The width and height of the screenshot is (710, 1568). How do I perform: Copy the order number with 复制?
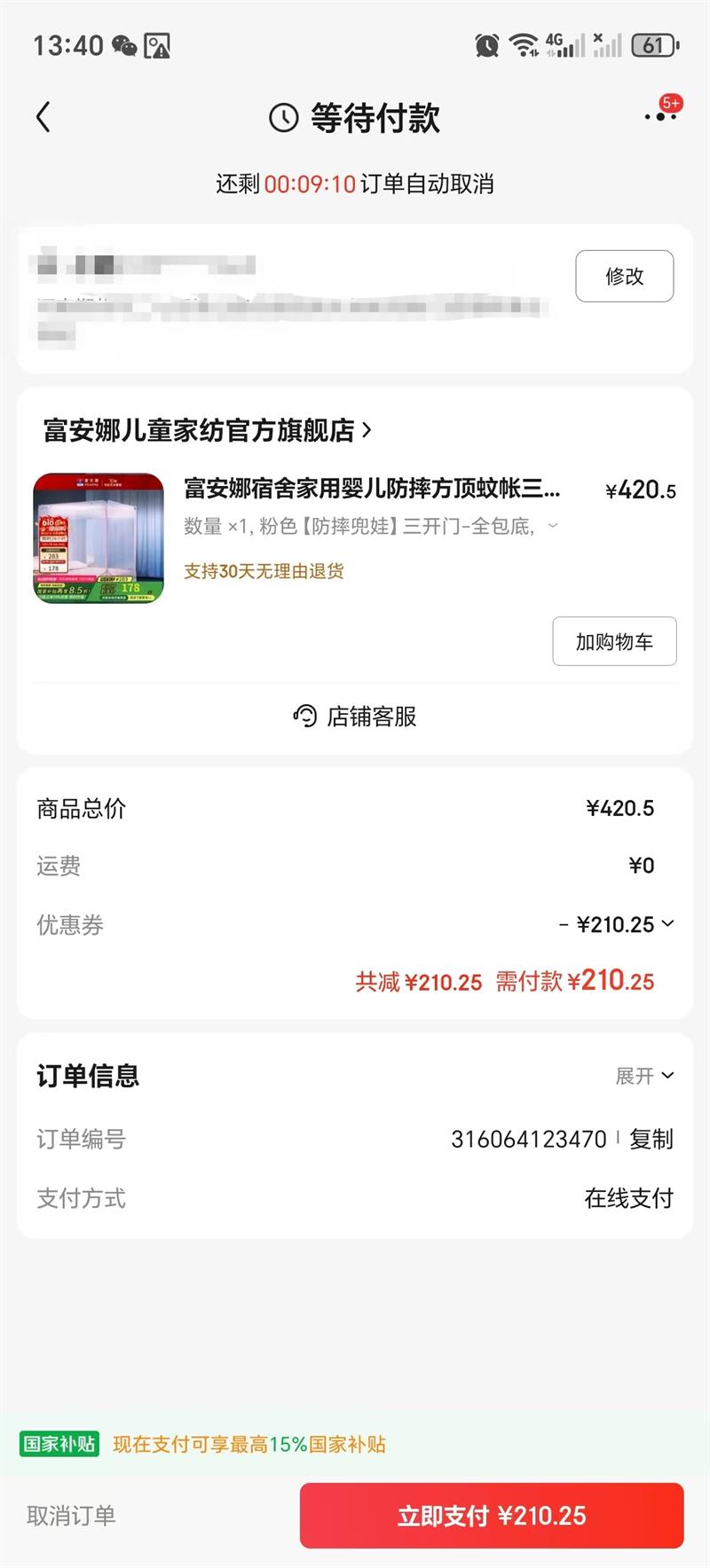point(651,1139)
